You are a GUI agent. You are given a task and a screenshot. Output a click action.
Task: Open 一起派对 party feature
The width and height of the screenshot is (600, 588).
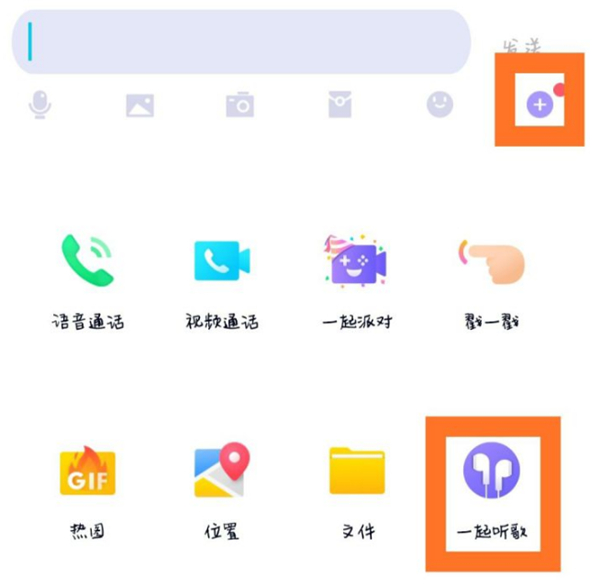357,262
